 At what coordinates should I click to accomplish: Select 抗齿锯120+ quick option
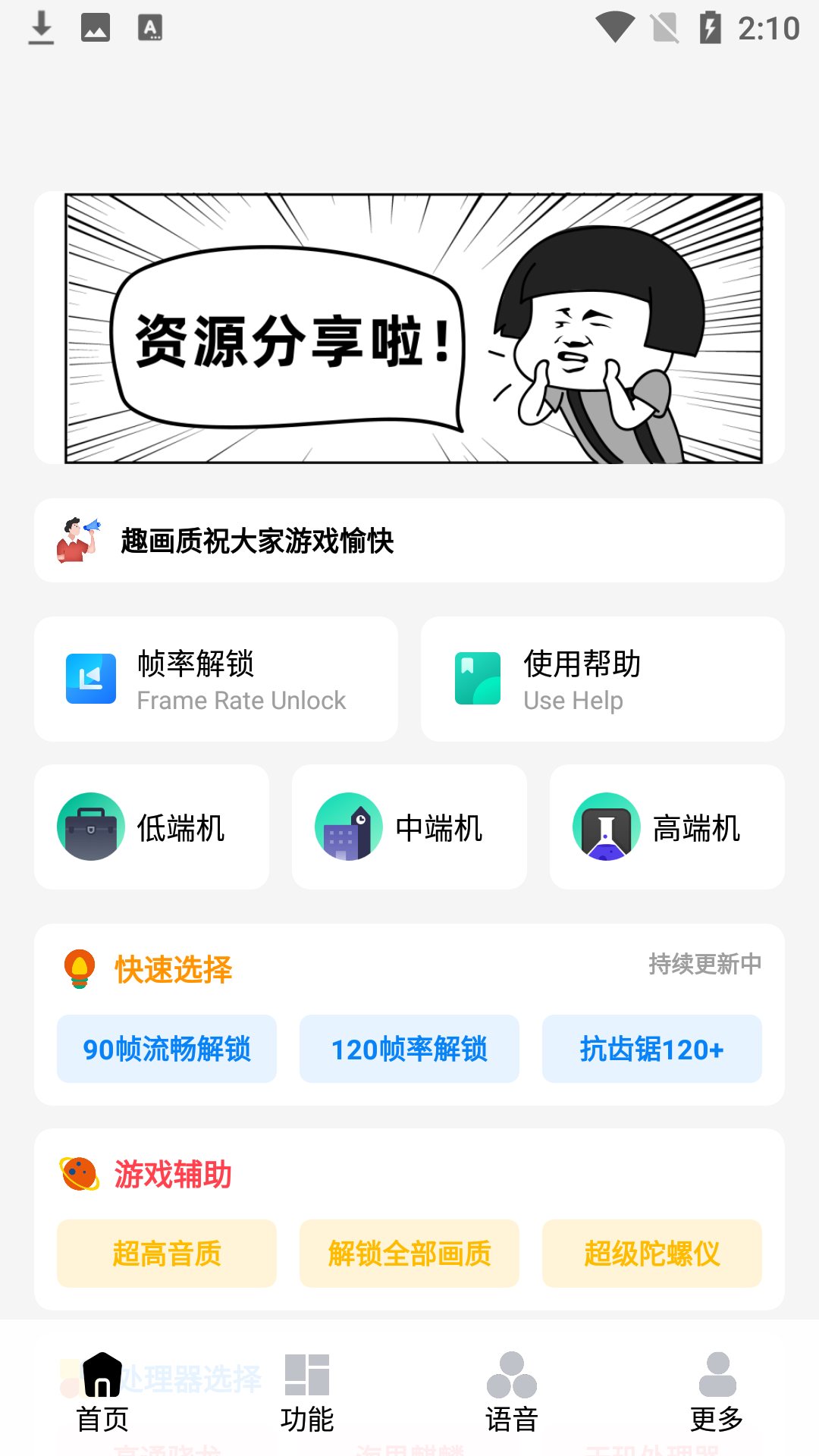[652, 1049]
